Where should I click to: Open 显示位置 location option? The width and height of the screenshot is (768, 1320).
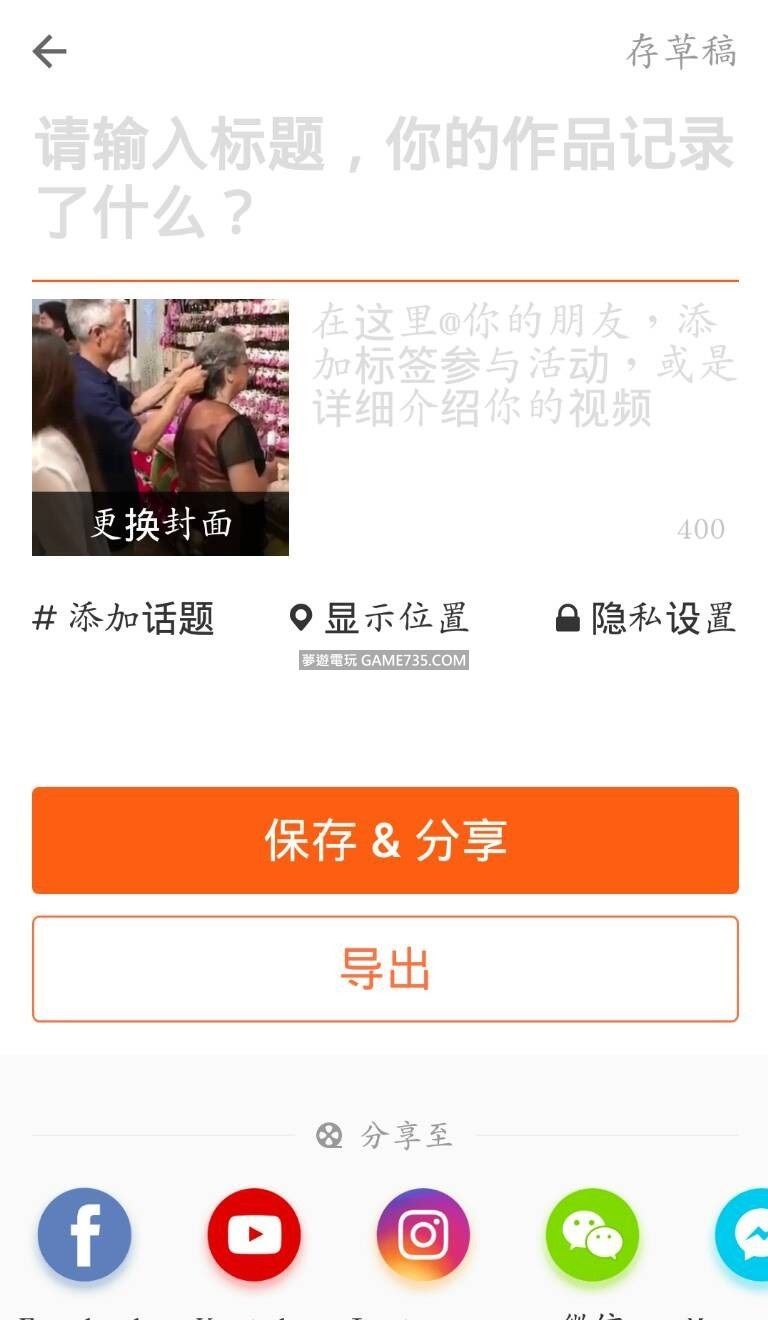[x=379, y=618]
